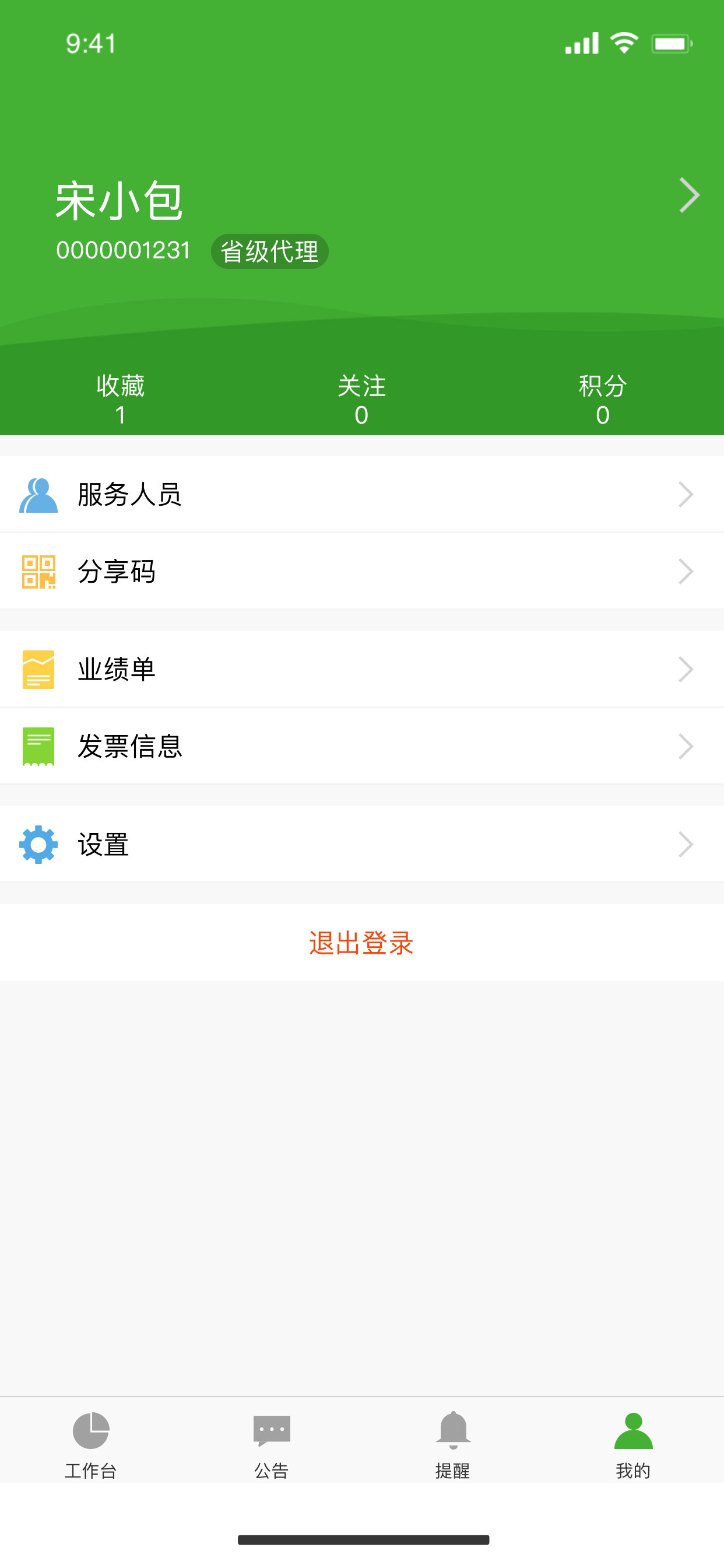Image resolution: width=724 pixels, height=1568 pixels.
Task: Open the 服务人员 row
Action: [x=362, y=494]
